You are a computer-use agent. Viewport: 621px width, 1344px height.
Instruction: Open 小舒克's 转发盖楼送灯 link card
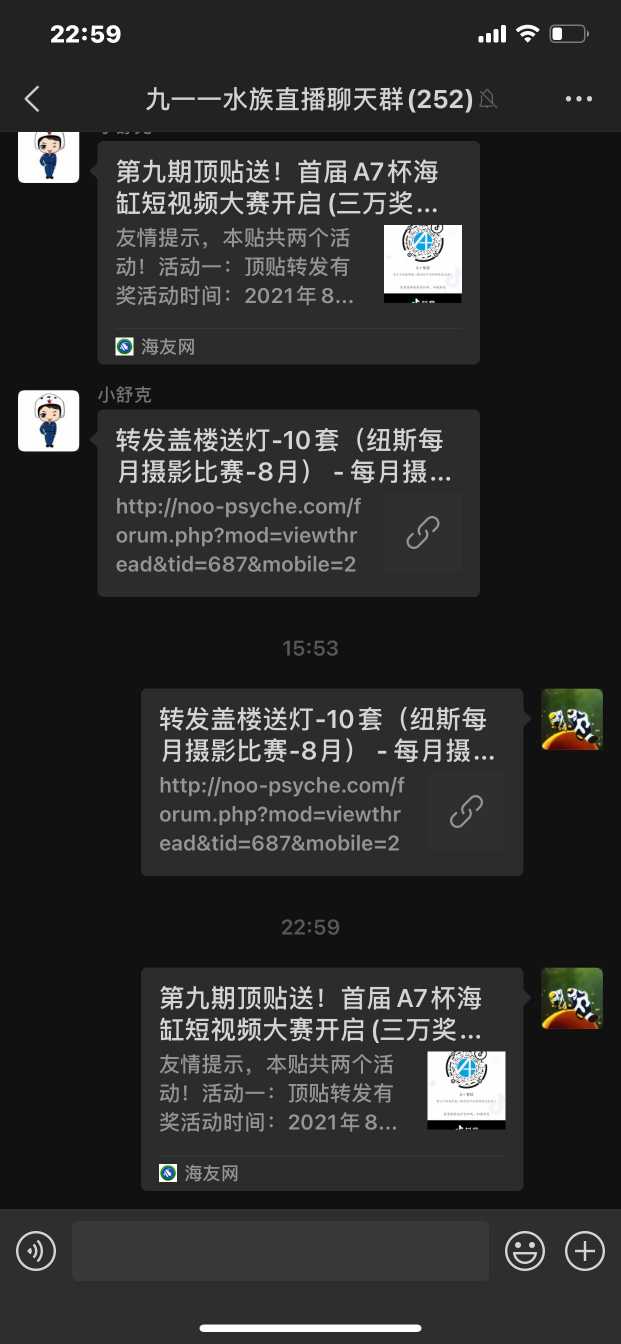[288, 502]
